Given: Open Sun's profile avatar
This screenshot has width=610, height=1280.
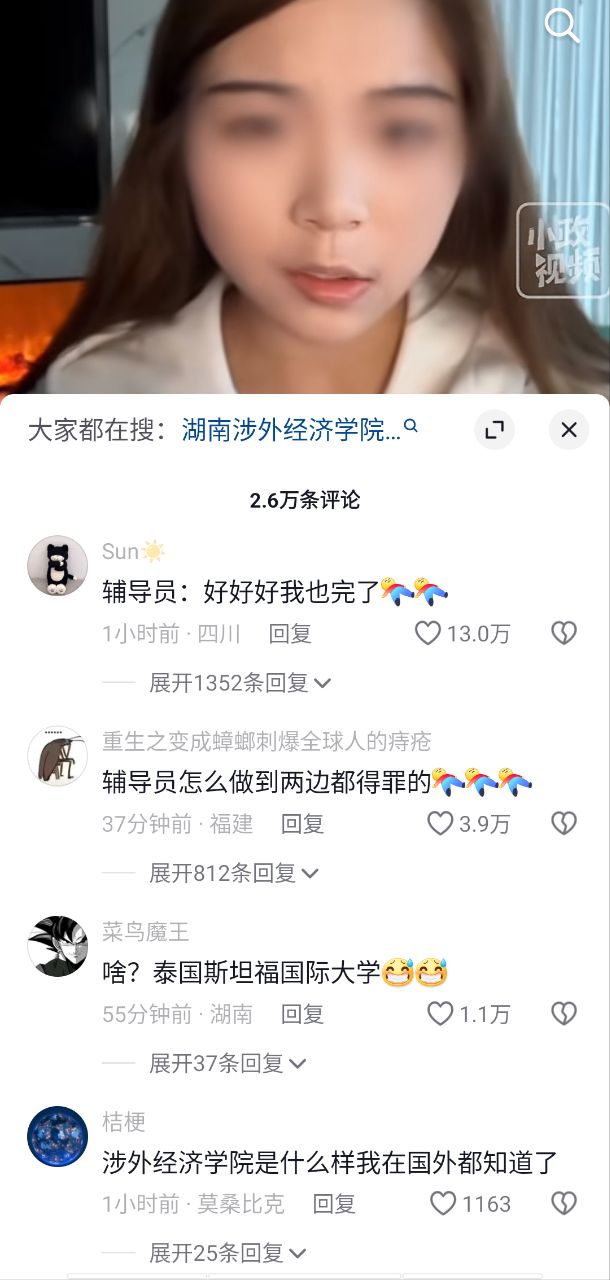Looking at the screenshot, I should pos(57,566).
